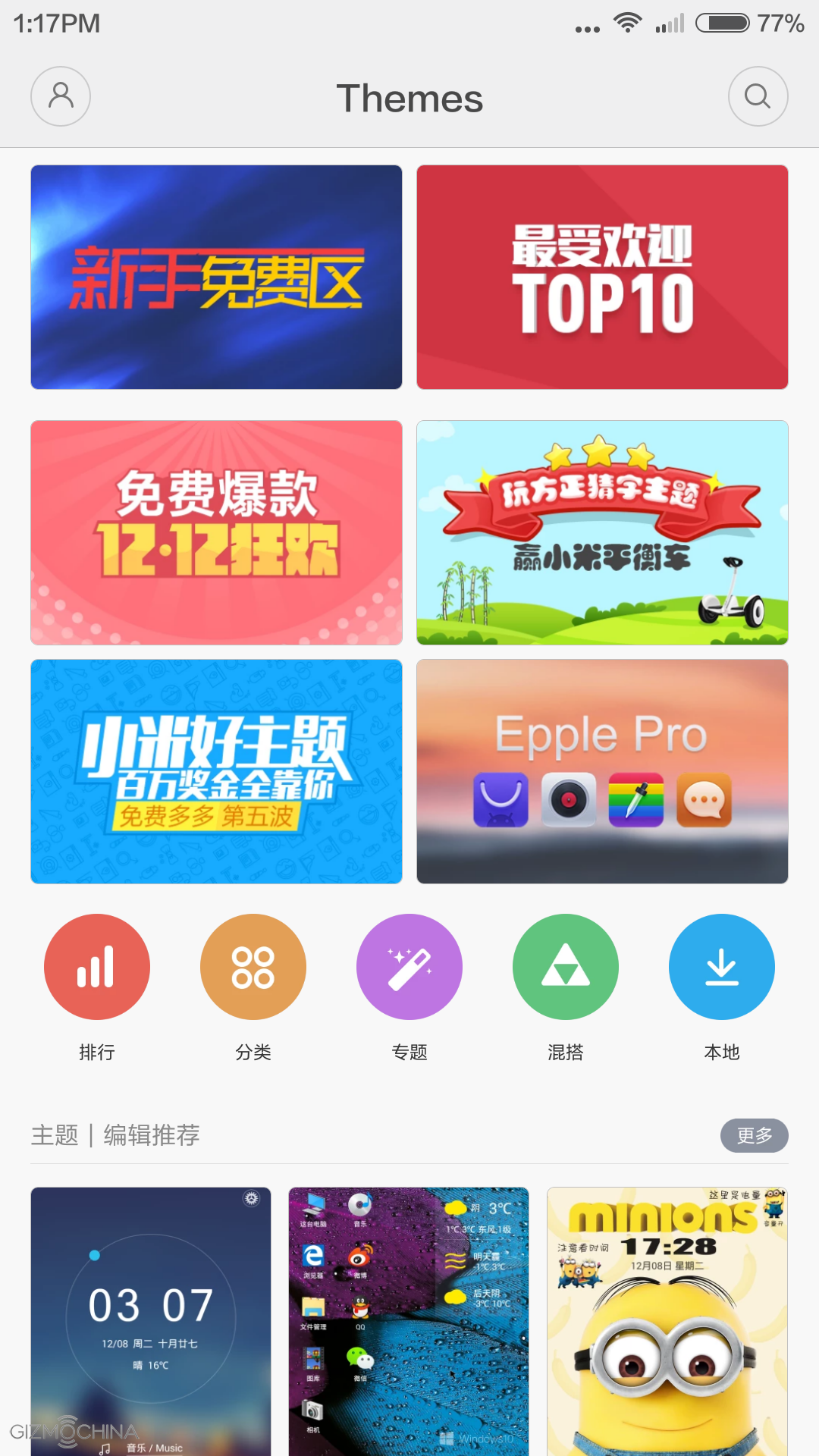Open the 免费爆款 12·12狂欢 banner
819x1456 pixels.
[216, 532]
